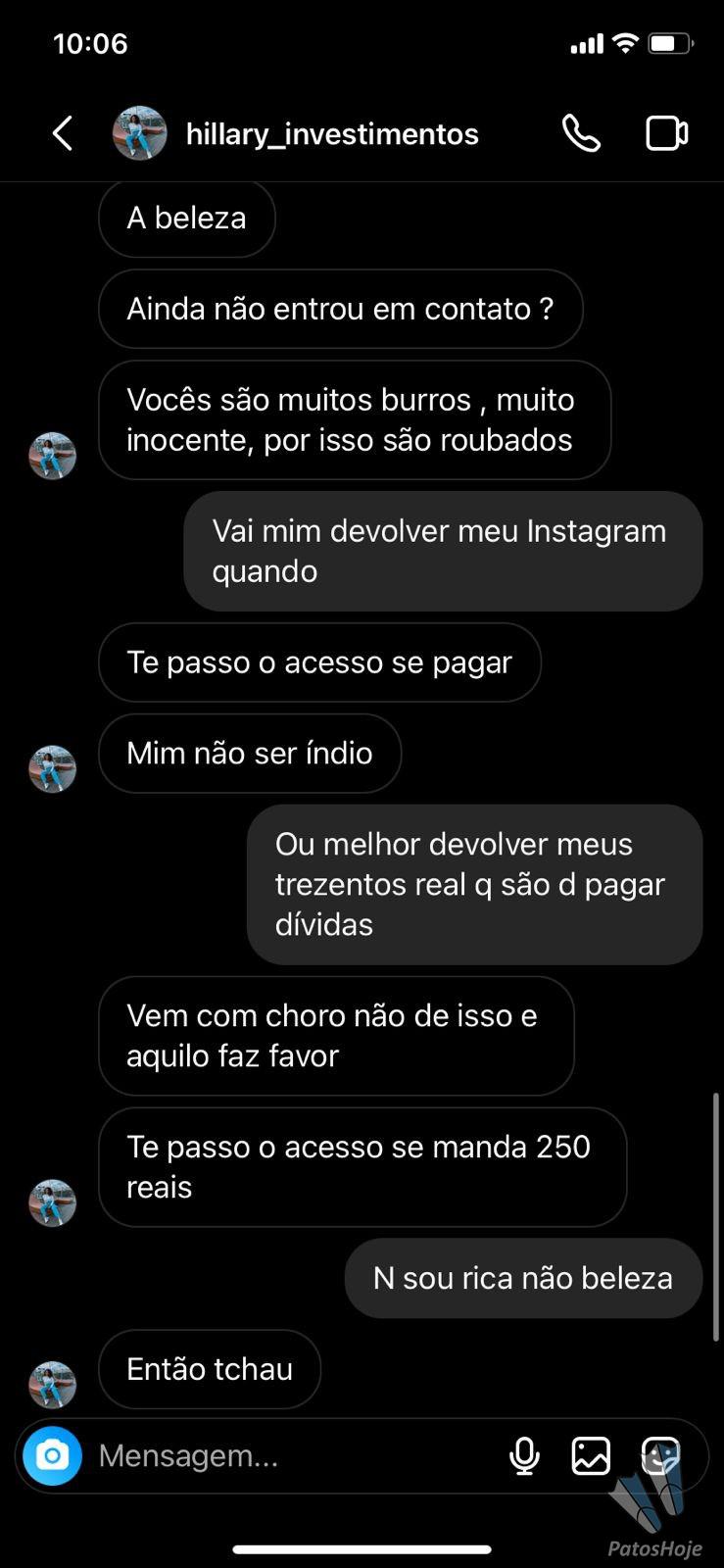This screenshot has width=724, height=1568.
Task: Attach a photo from gallery
Action: tap(591, 1456)
